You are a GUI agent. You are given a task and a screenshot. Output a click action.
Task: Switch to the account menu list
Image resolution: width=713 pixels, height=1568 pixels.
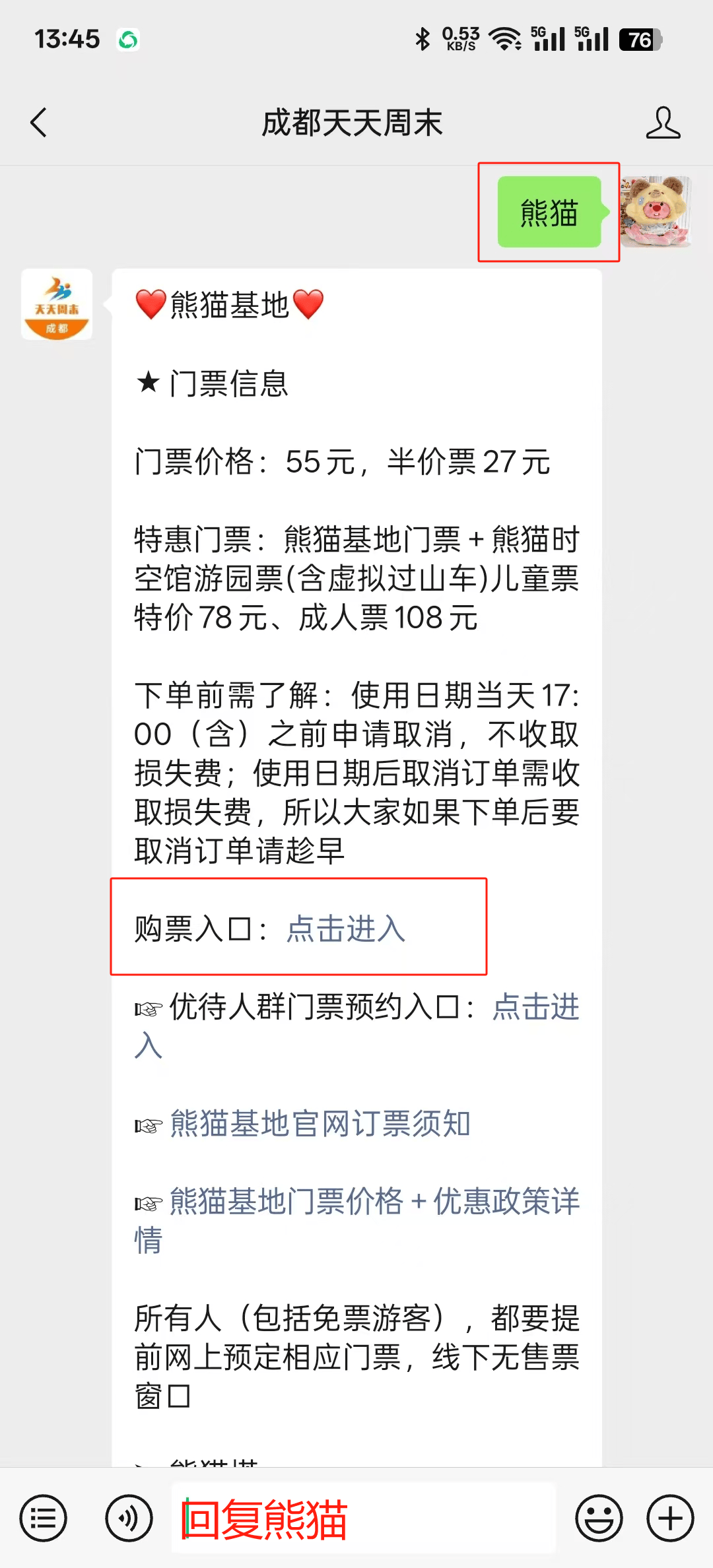tap(44, 1519)
